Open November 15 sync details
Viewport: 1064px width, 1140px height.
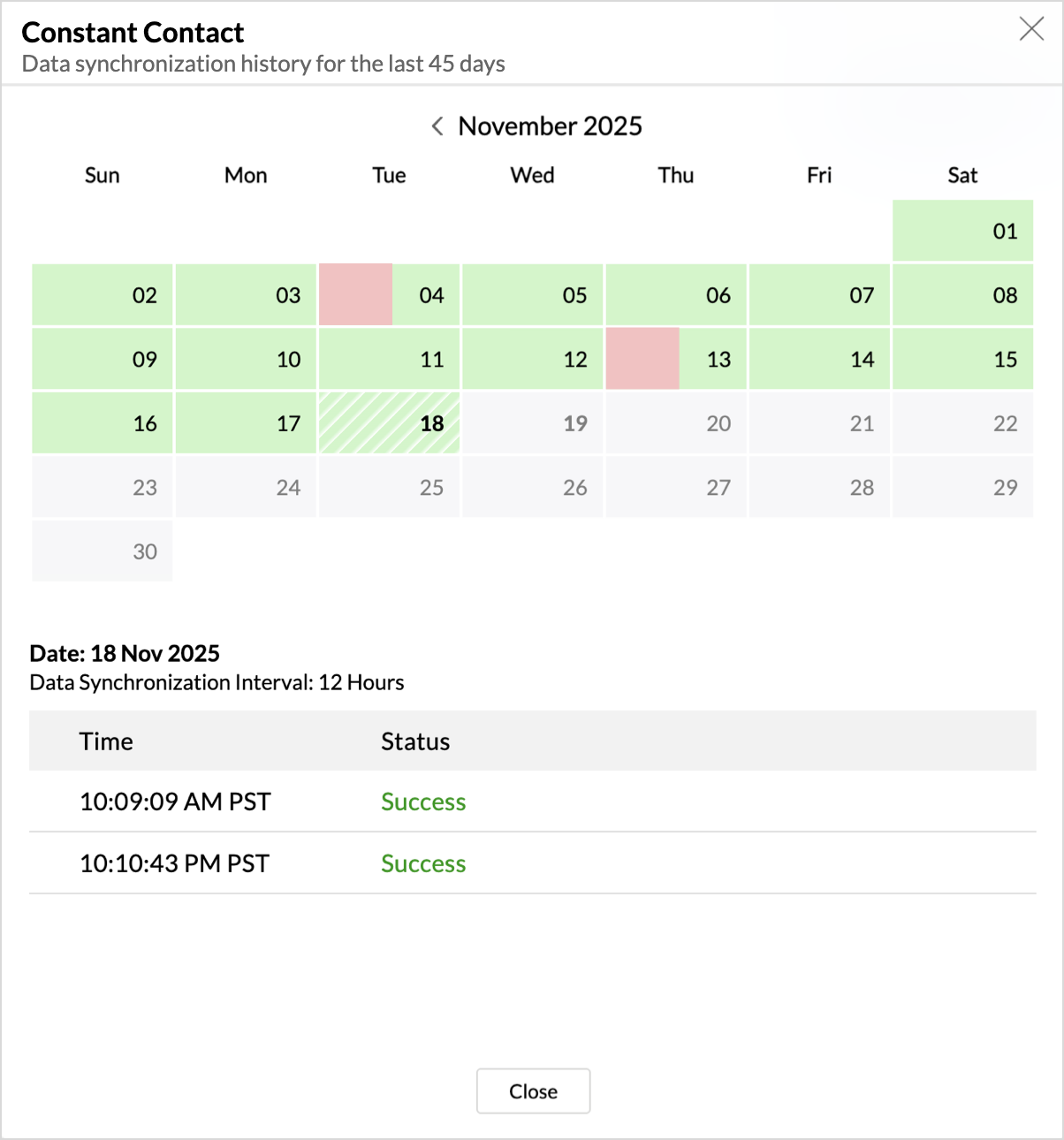pyautogui.click(x=962, y=359)
